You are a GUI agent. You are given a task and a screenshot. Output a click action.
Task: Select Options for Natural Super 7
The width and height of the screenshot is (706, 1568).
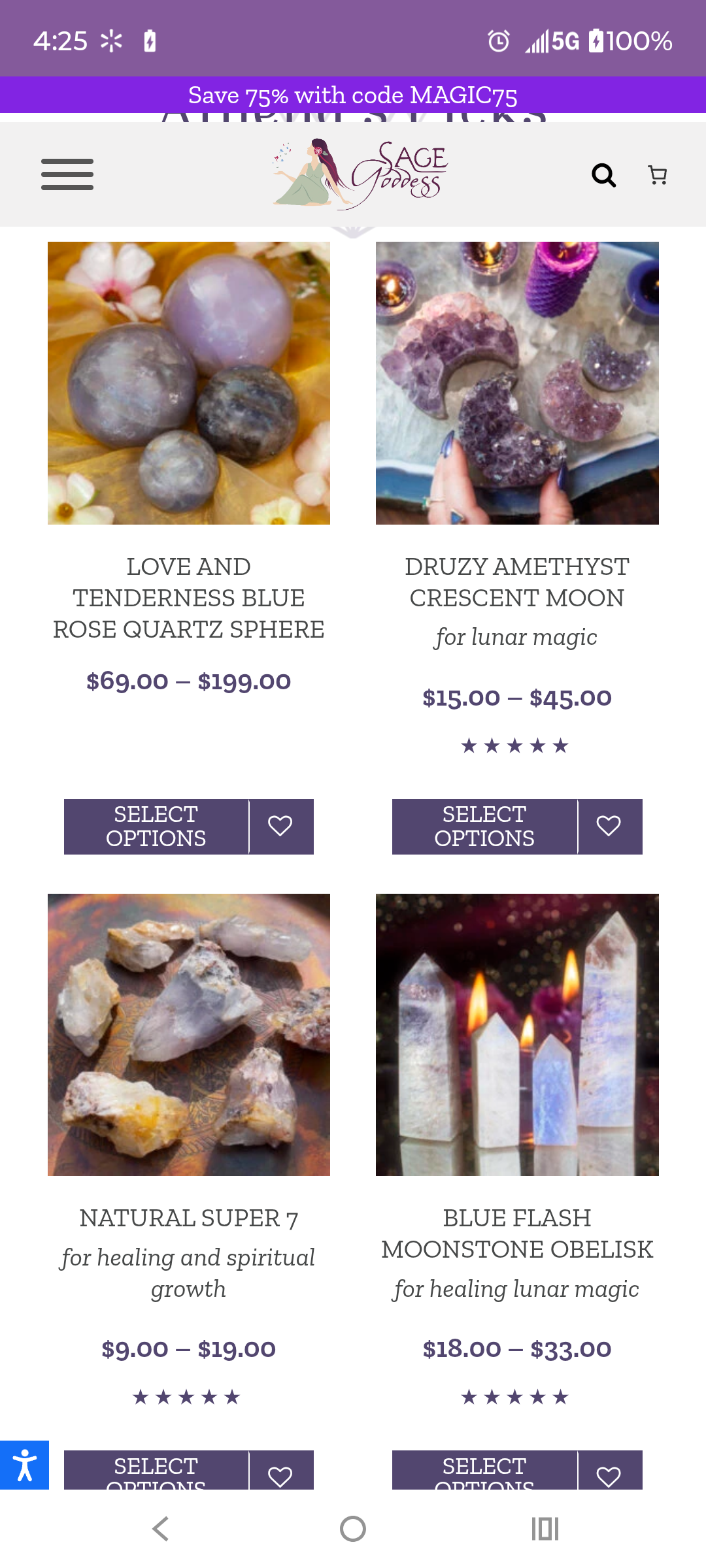[156, 1475]
